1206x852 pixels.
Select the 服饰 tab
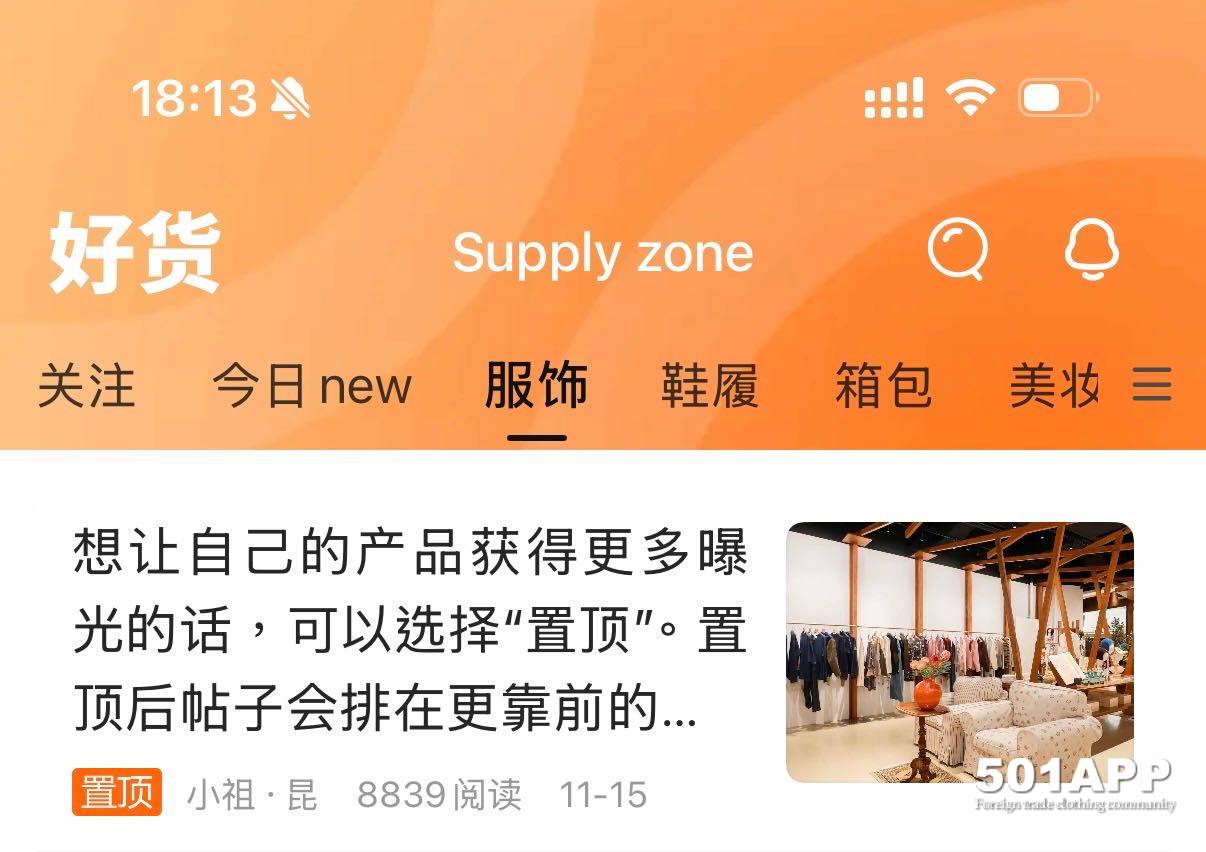tap(536, 386)
